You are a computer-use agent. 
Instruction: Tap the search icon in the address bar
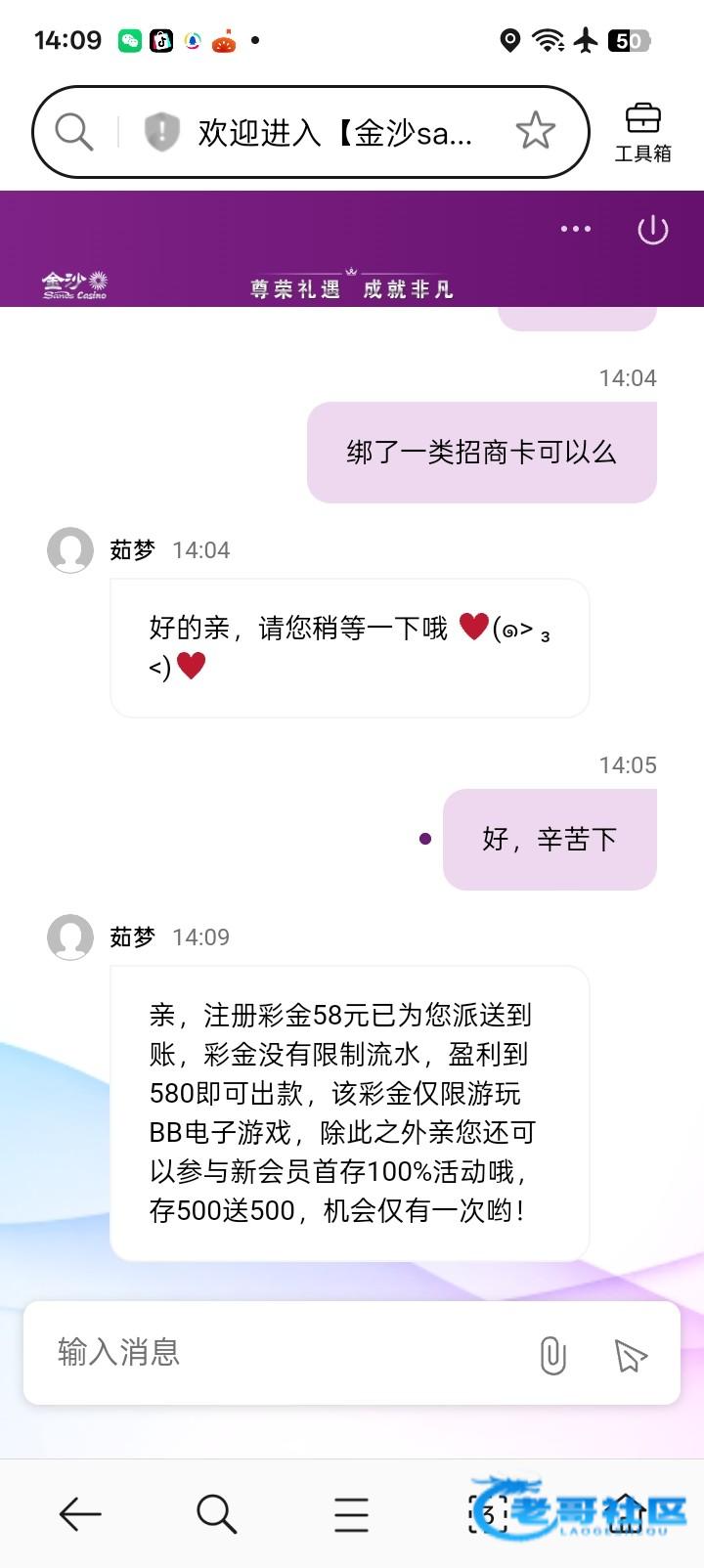[73, 131]
